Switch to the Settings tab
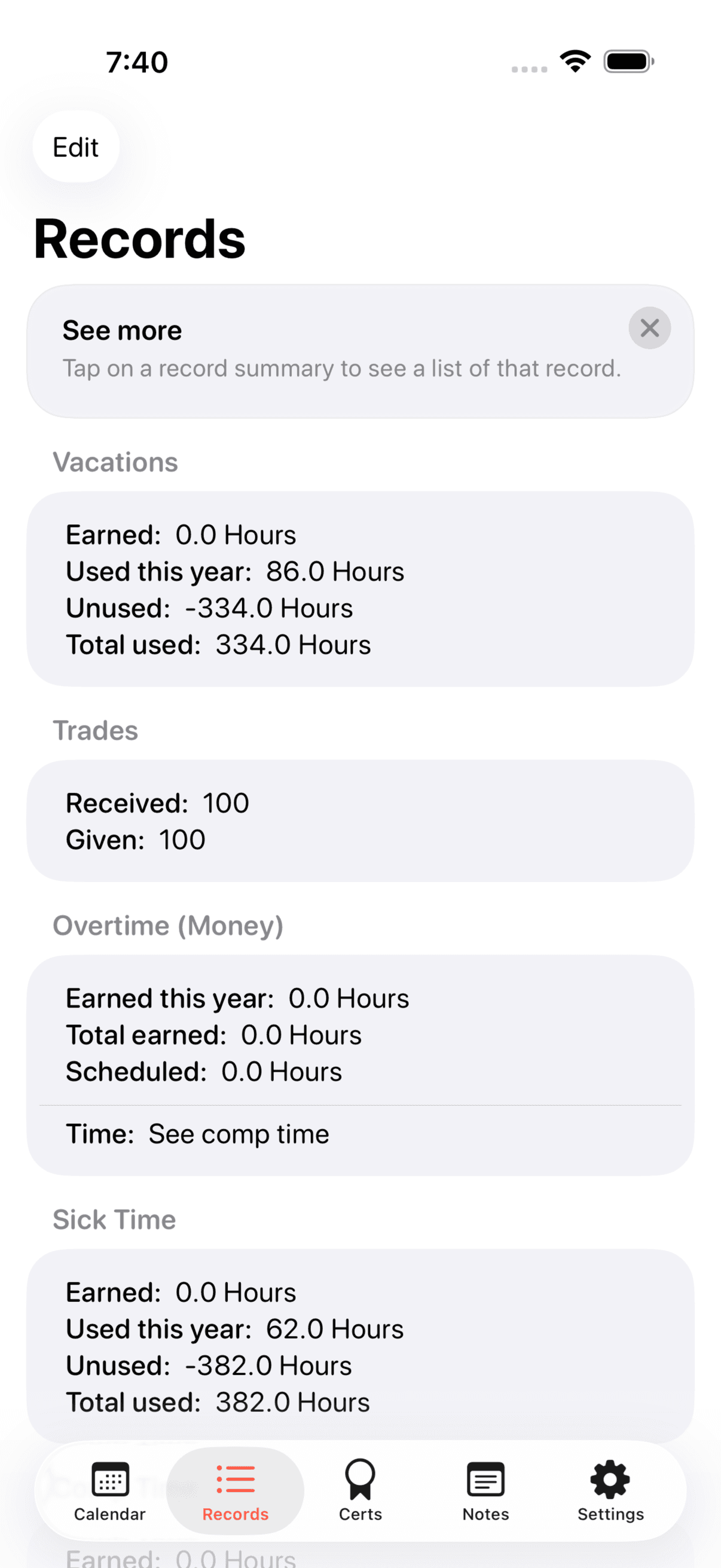 click(610, 1490)
